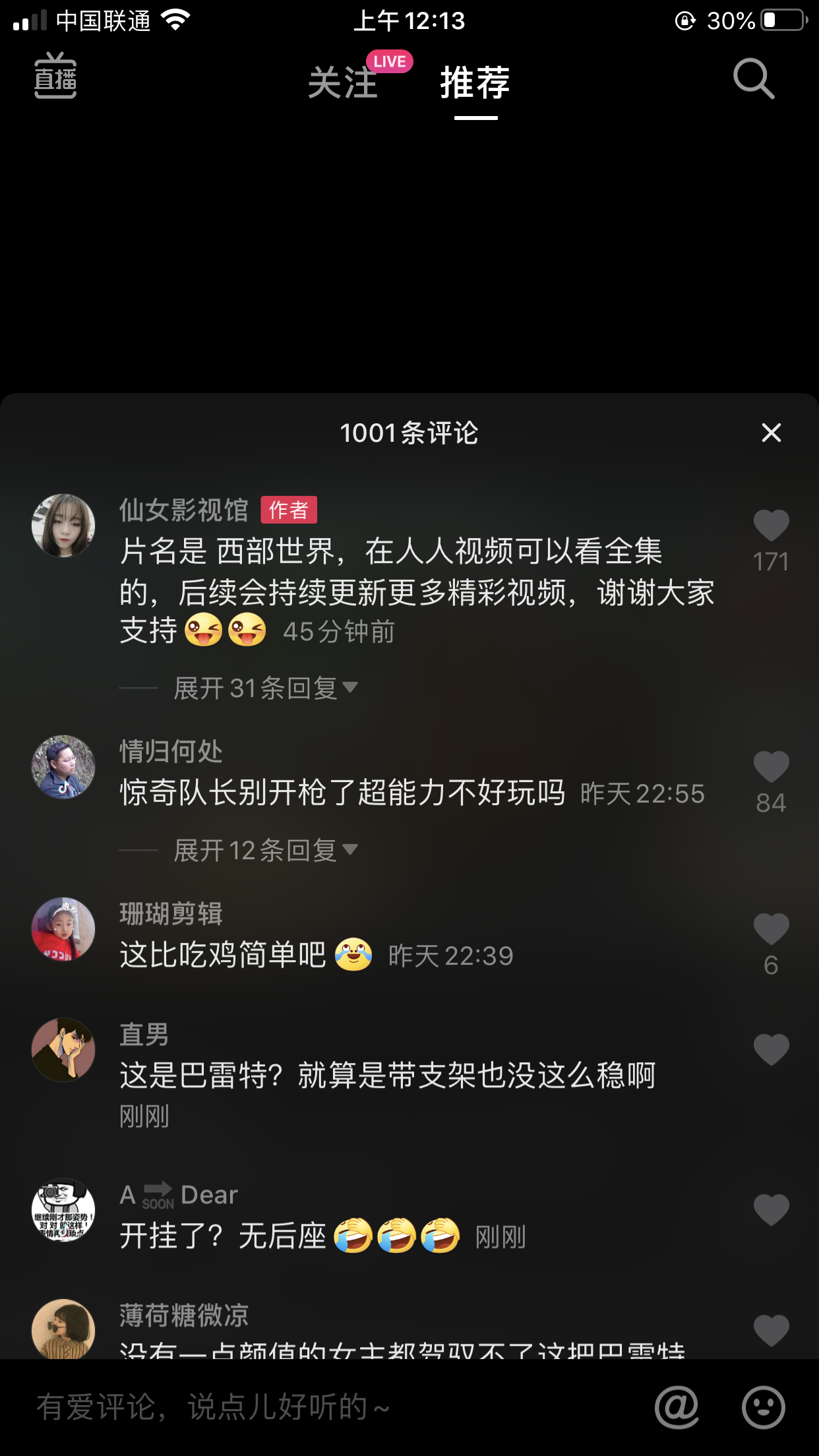Open the live streaming icon

[55, 76]
